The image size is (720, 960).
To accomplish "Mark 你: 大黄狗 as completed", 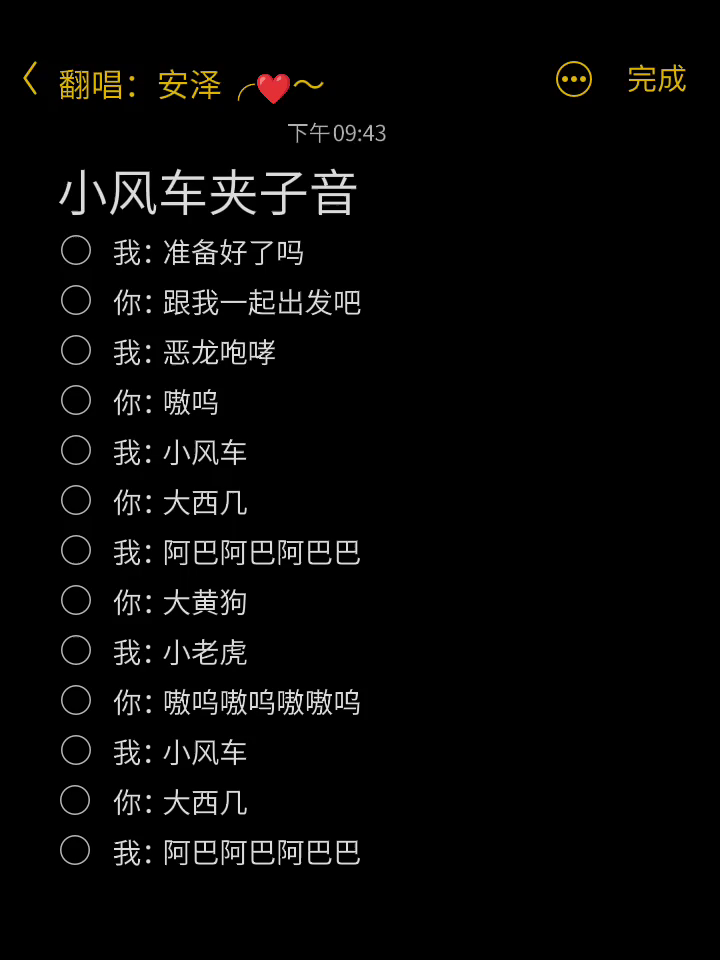I will click(x=76, y=600).
